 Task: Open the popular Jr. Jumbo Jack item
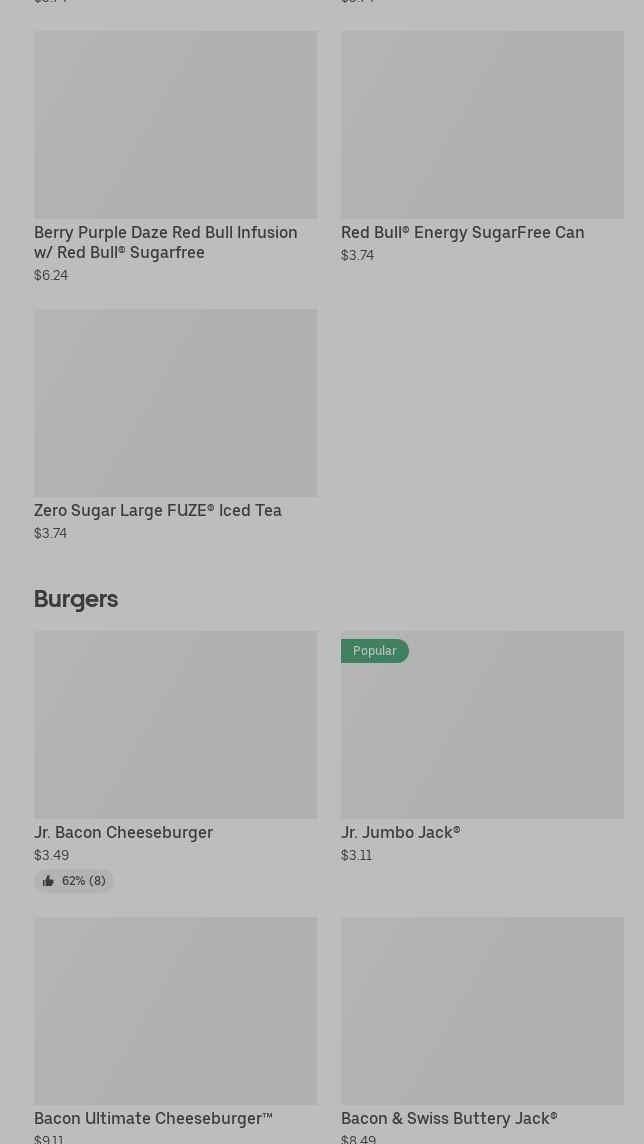click(482, 748)
